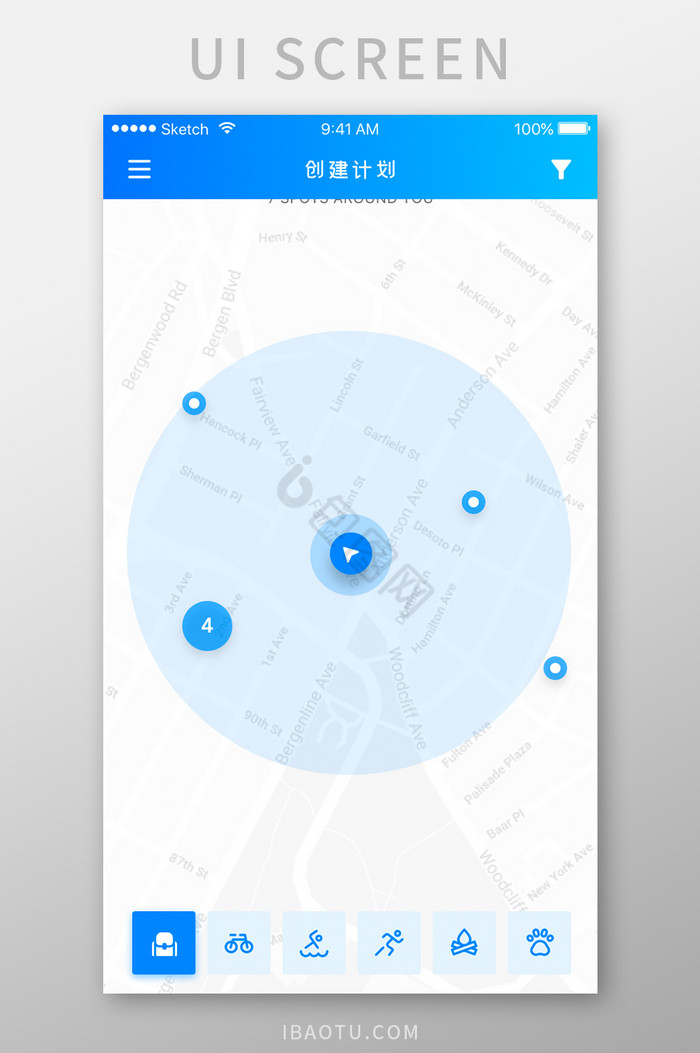Select the backpack hiking category
The width and height of the screenshot is (700, 1053).
[x=164, y=942]
